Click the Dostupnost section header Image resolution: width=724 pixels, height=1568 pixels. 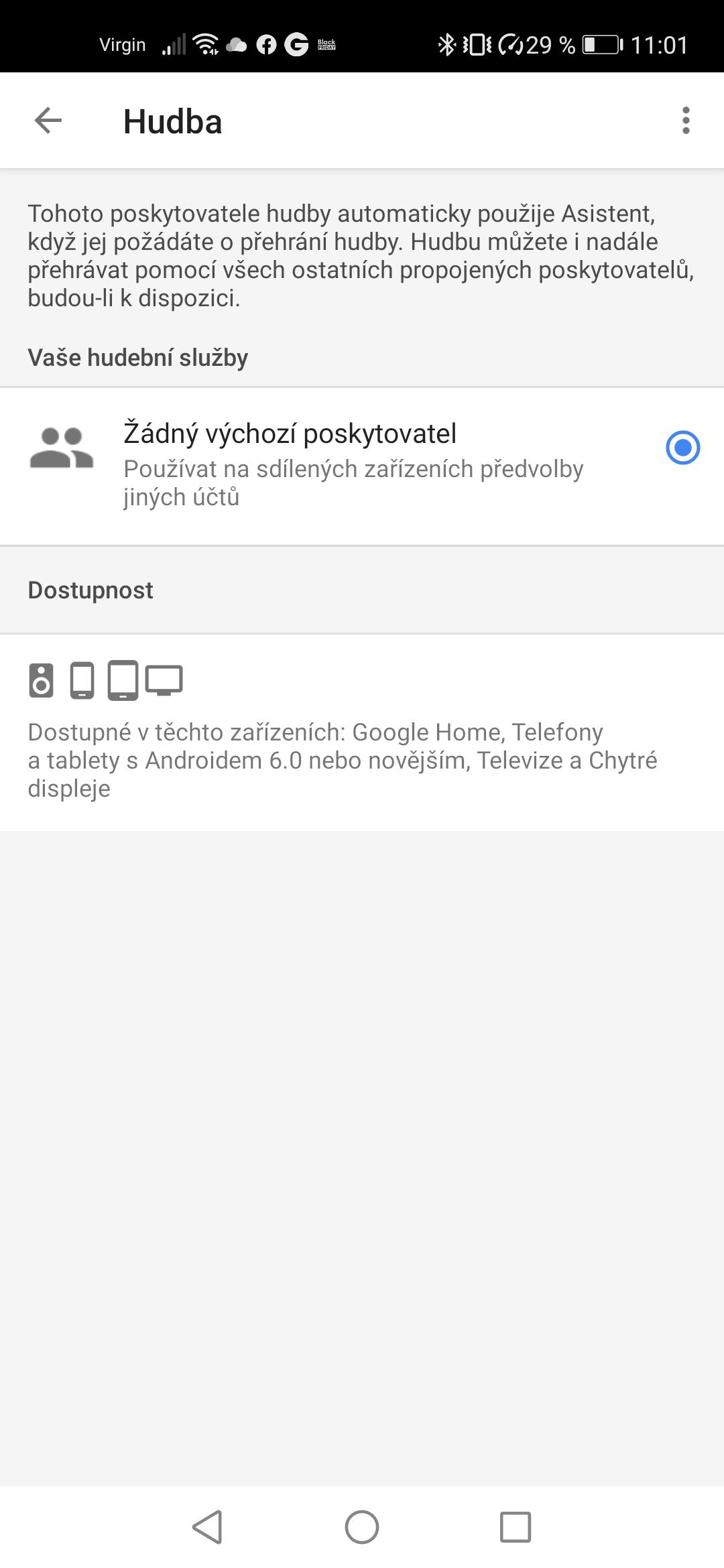(x=90, y=590)
